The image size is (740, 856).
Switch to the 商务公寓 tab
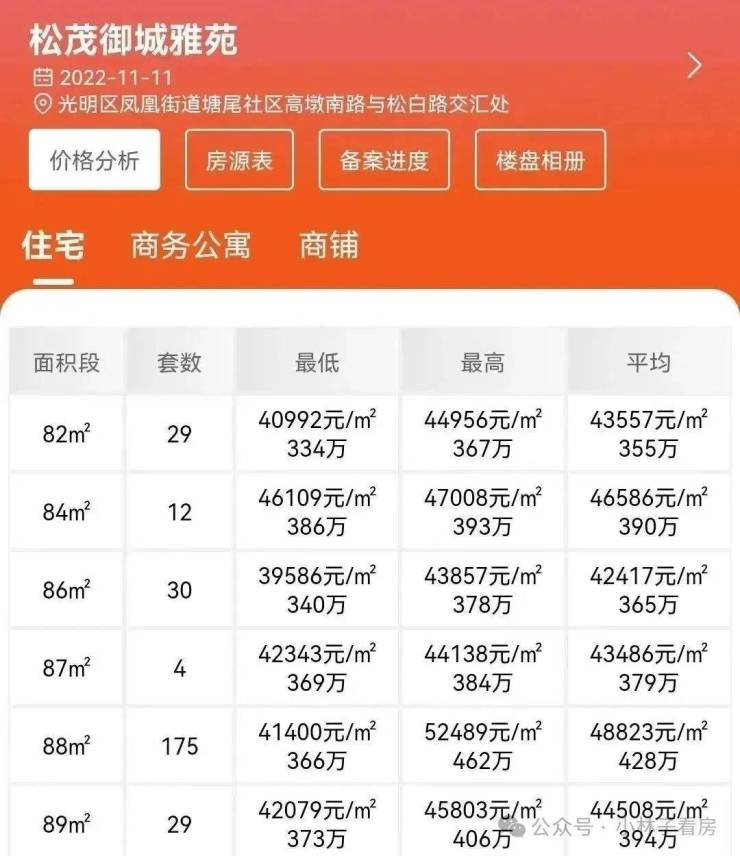(x=191, y=246)
